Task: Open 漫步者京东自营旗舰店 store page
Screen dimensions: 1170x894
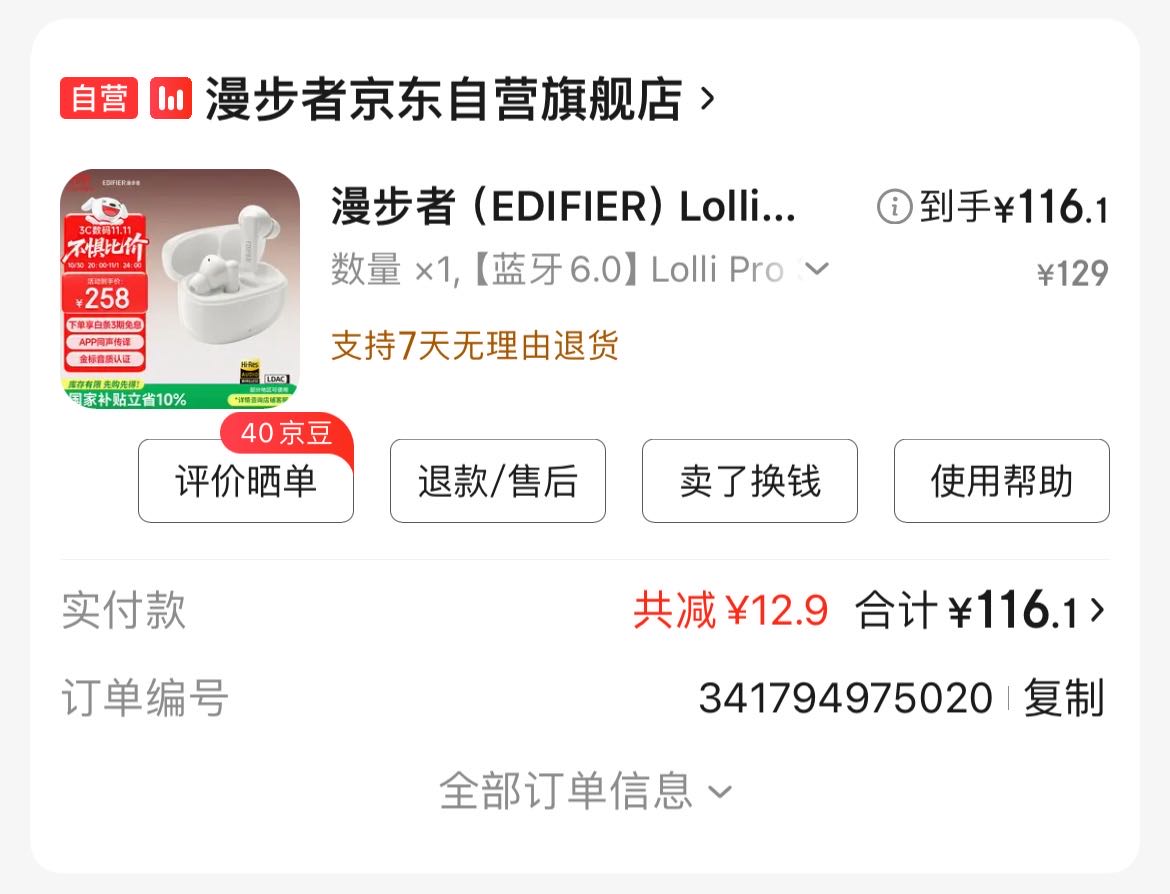Action: coord(443,99)
